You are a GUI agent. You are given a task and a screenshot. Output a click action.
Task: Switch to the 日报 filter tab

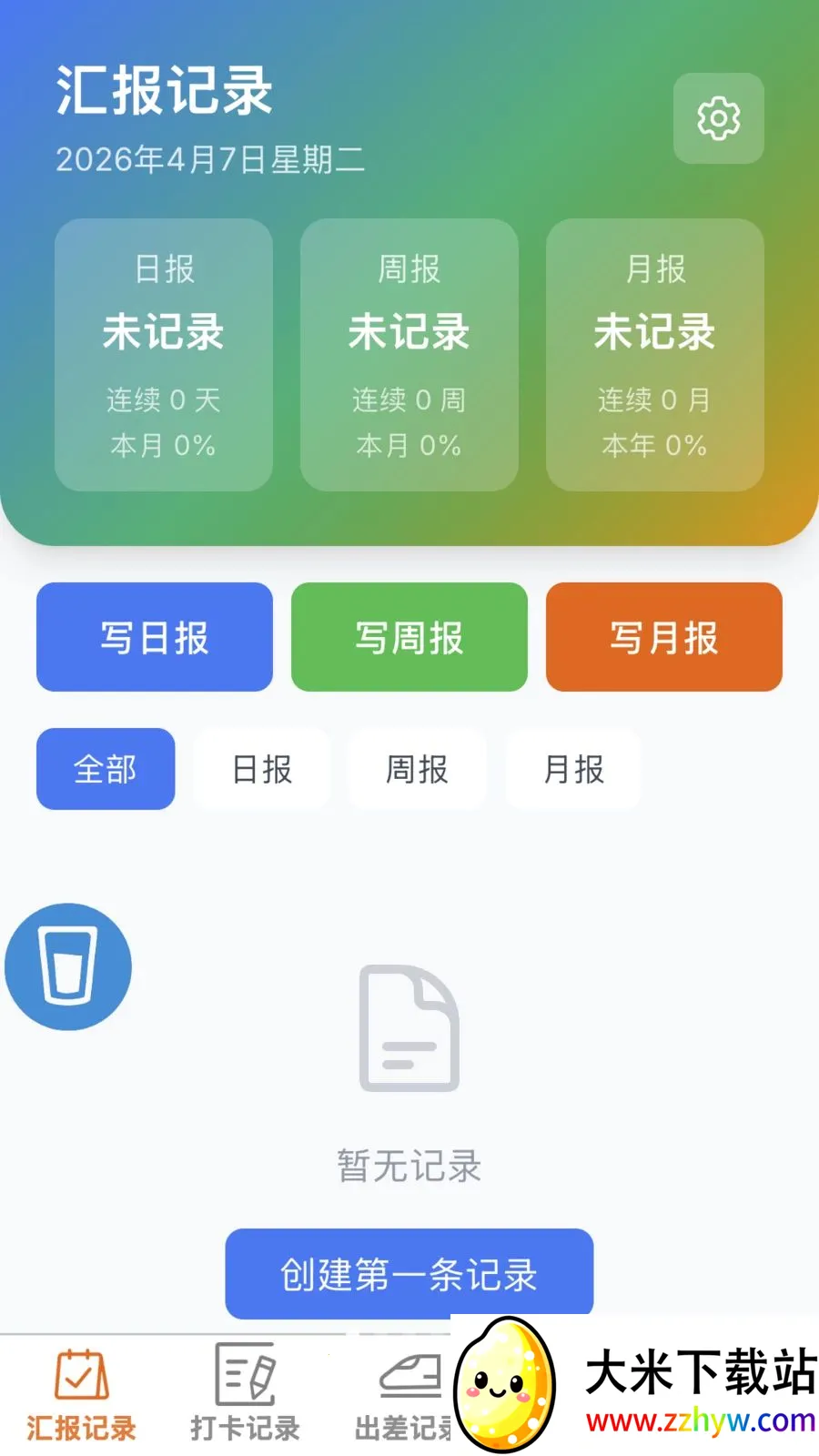click(x=261, y=769)
